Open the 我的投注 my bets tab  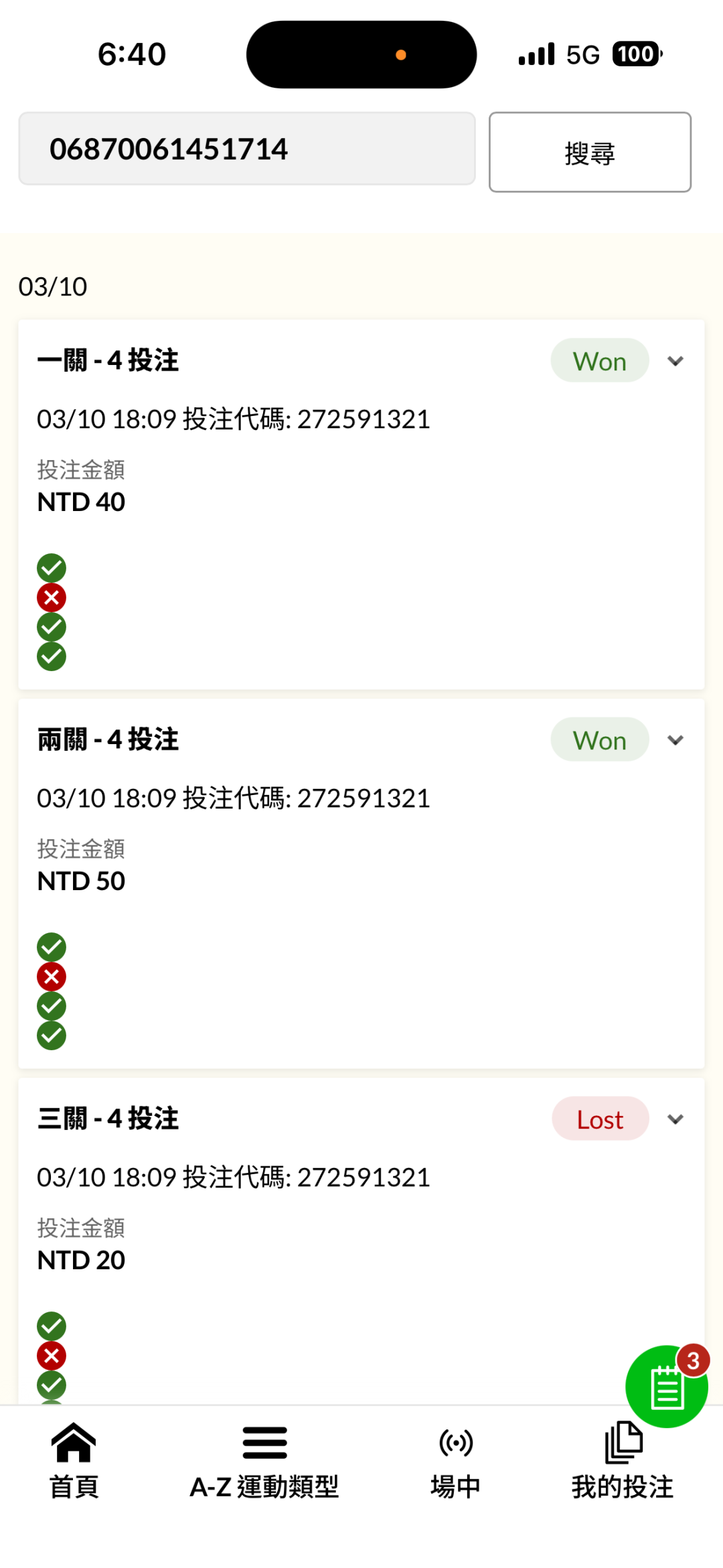point(623,1461)
